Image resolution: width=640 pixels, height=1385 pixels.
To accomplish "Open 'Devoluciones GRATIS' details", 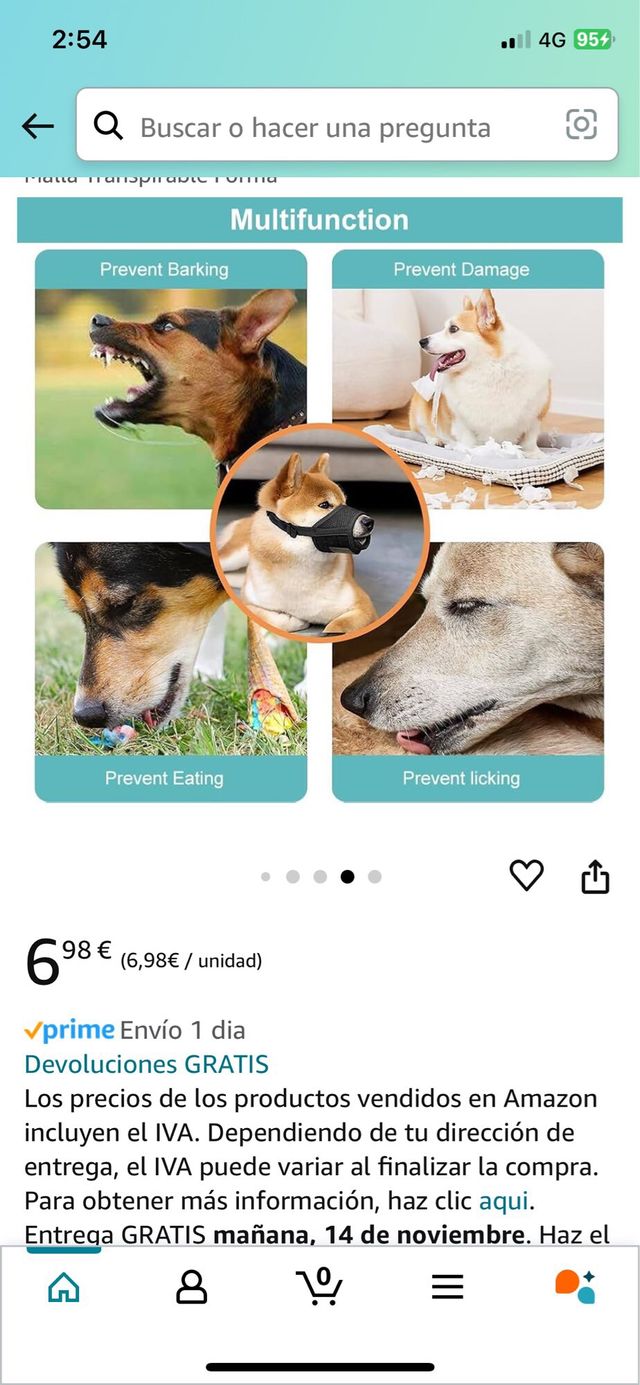I will click(x=146, y=1064).
